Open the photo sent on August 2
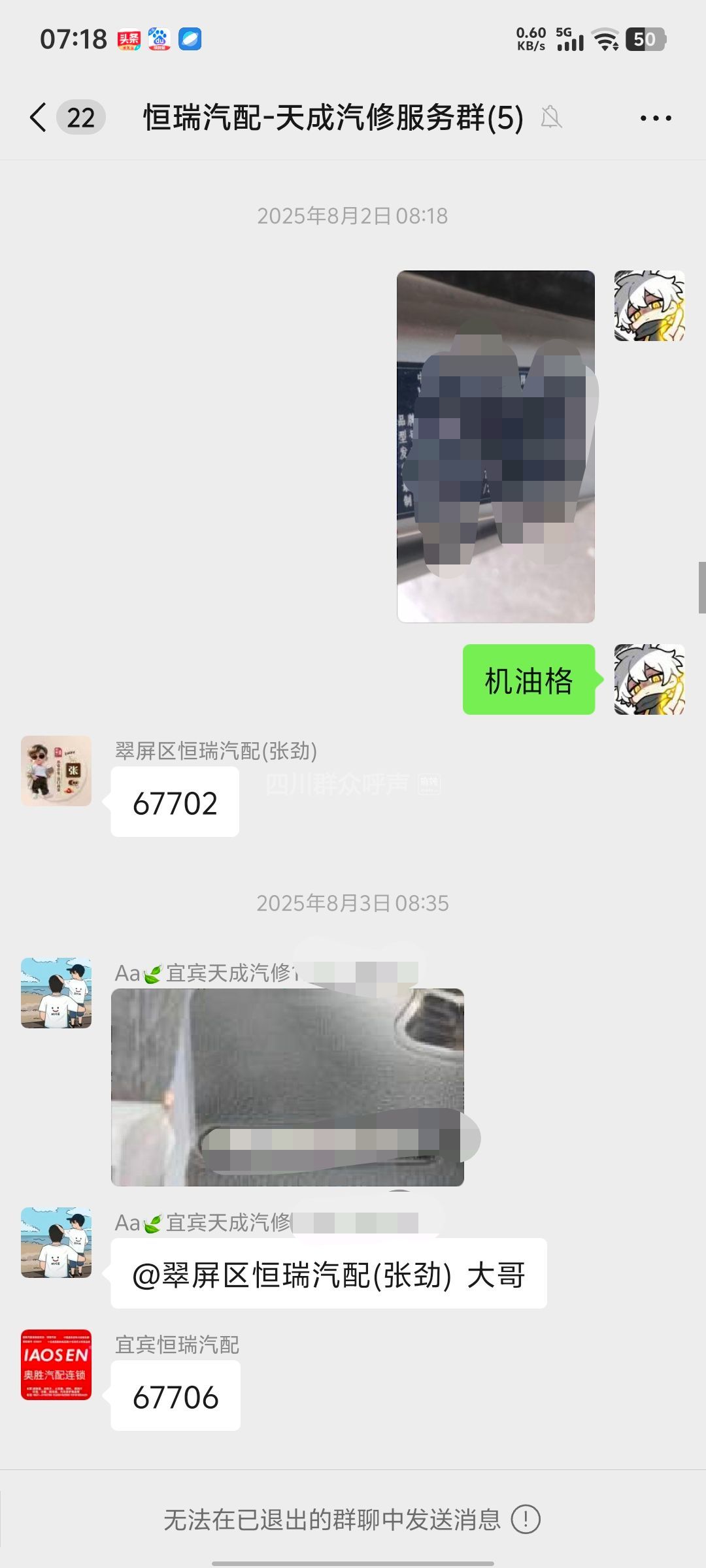The width and height of the screenshot is (706, 1568). coord(496,446)
